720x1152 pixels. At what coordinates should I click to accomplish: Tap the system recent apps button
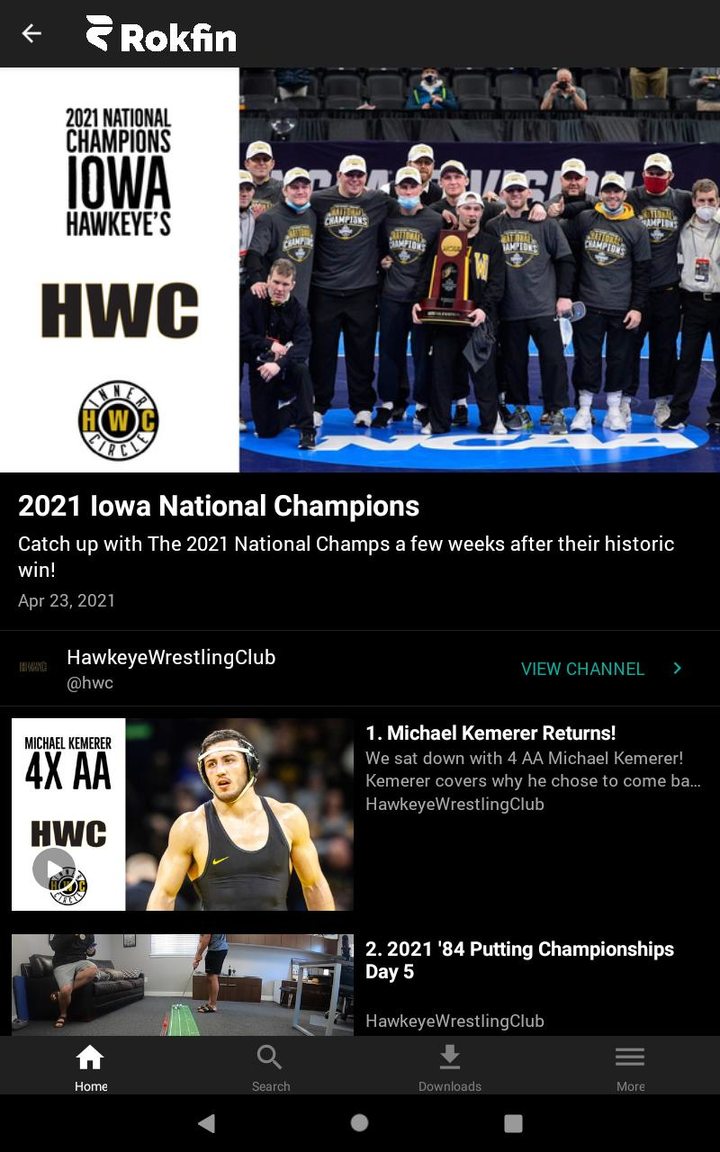pyautogui.click(x=513, y=1123)
